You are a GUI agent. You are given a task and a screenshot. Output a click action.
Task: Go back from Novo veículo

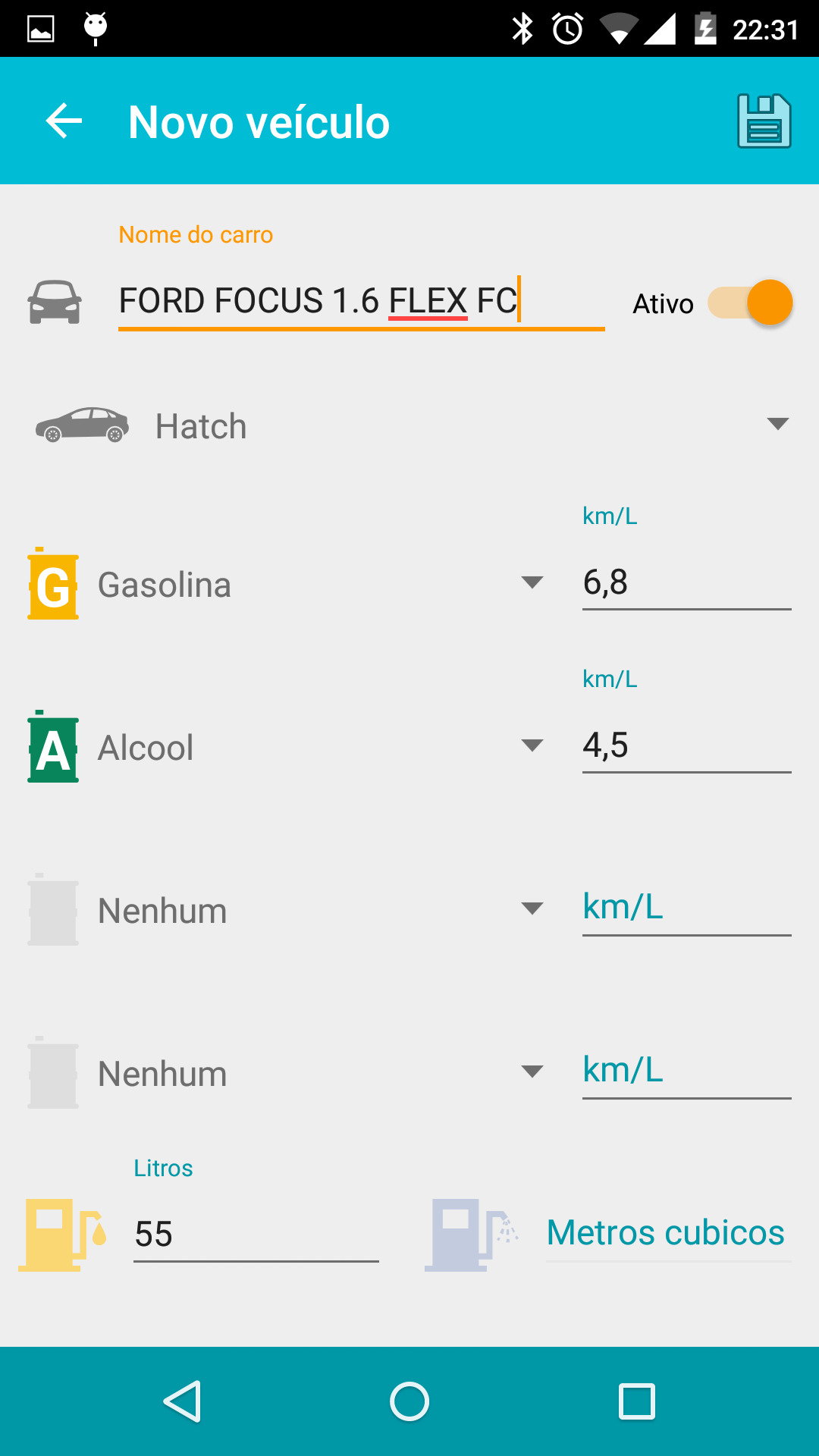click(64, 121)
